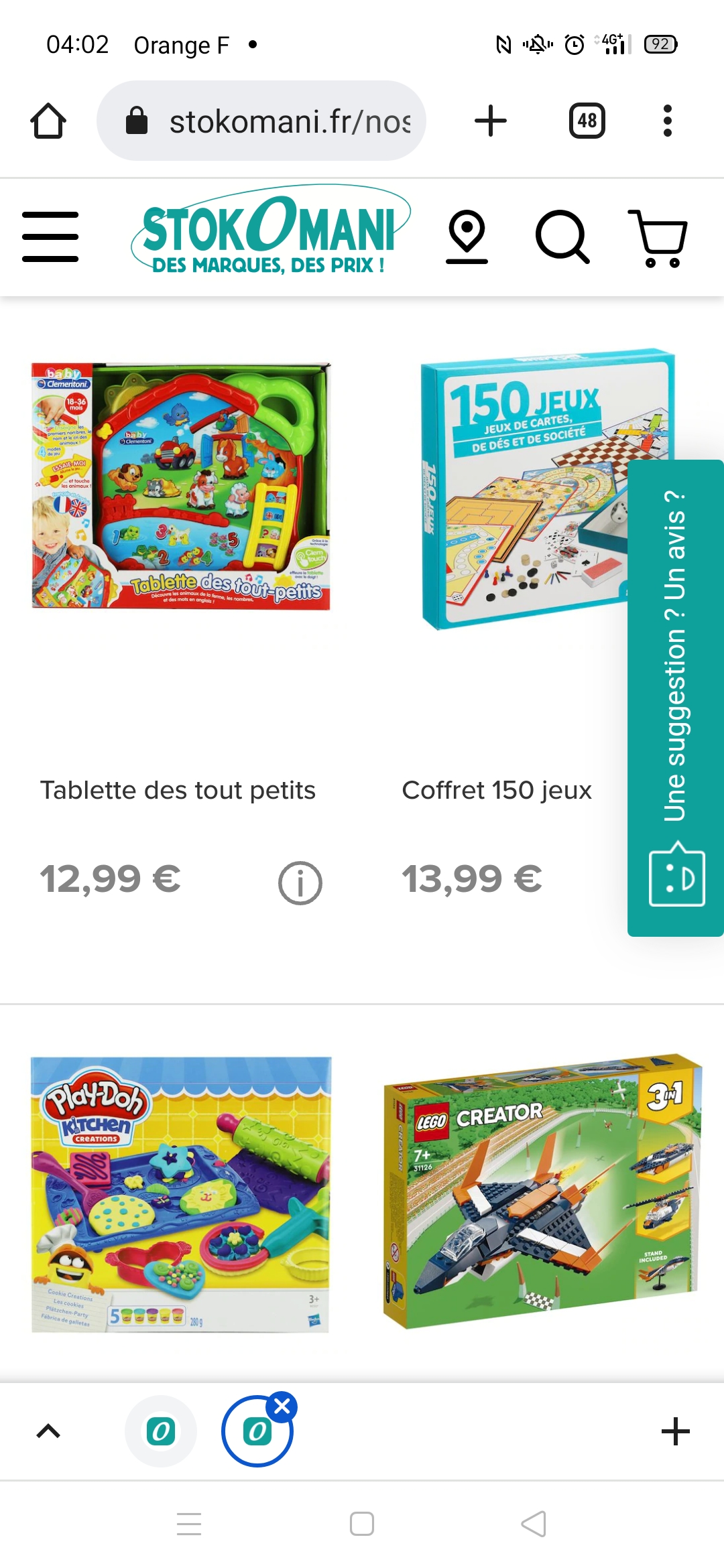Open the site search magnifier
The width and height of the screenshot is (724, 1568).
(x=562, y=237)
